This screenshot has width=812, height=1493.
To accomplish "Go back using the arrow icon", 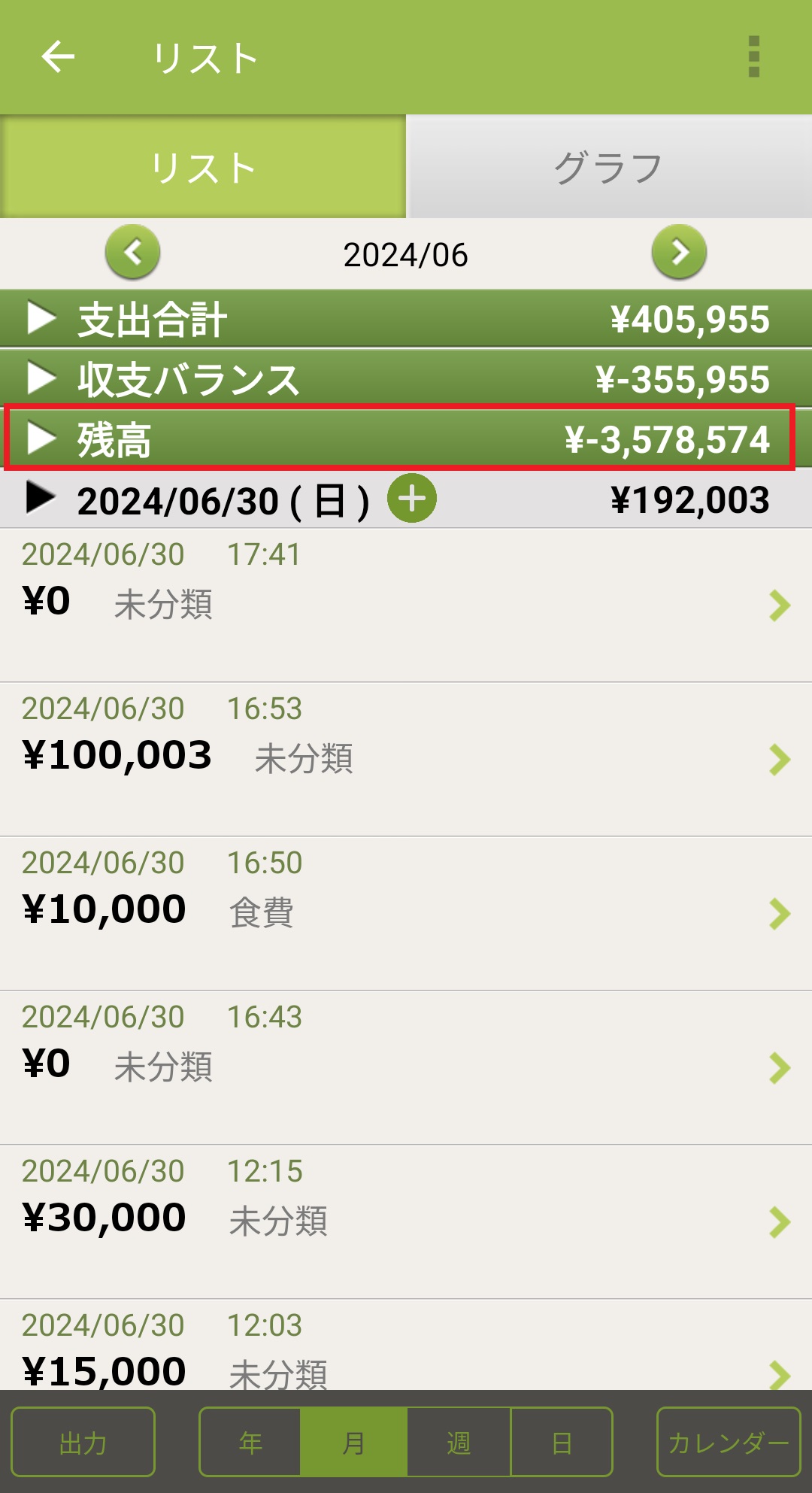I will 58,56.
